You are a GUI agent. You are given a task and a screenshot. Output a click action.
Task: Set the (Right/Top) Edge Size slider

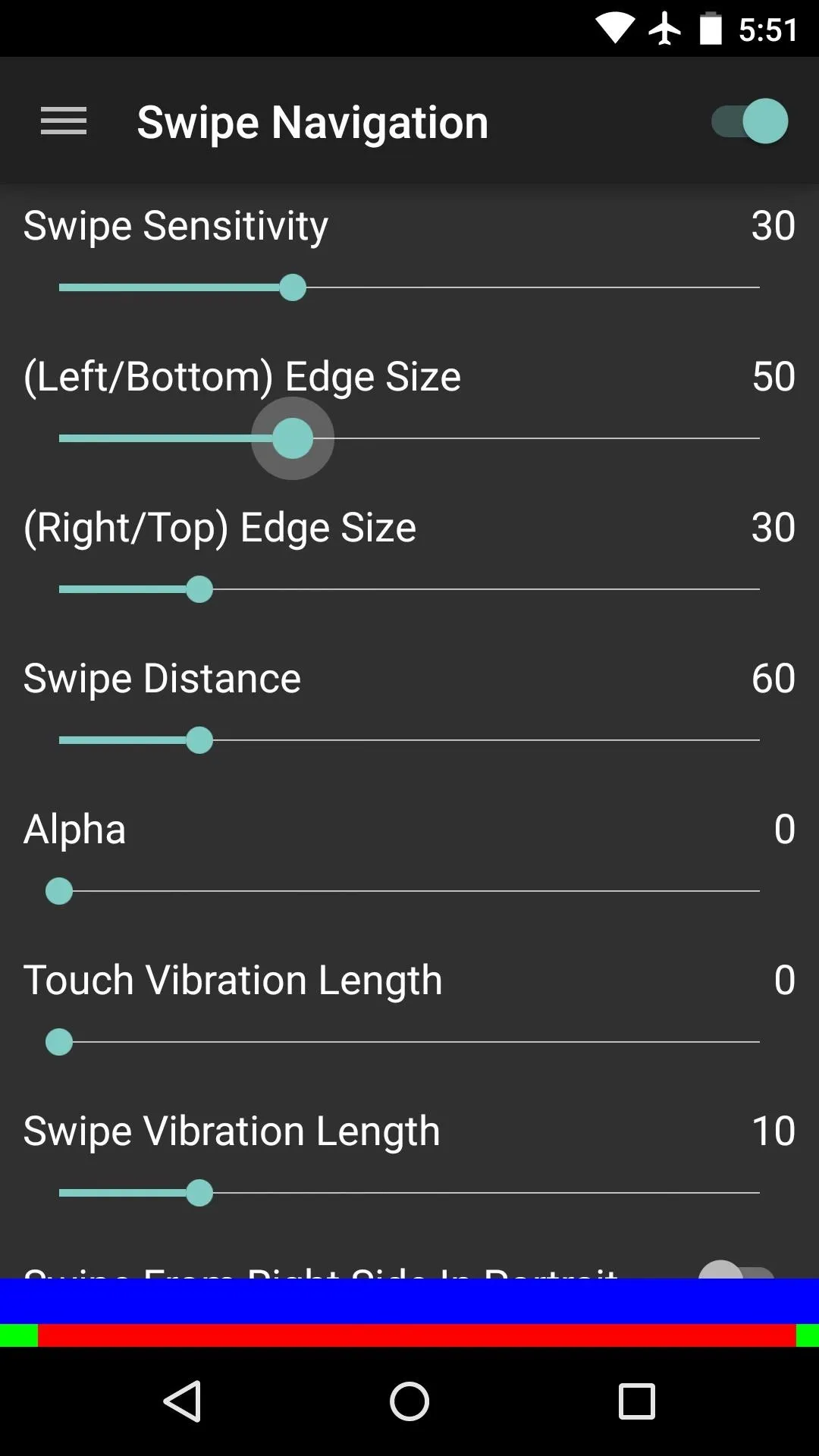409,589
